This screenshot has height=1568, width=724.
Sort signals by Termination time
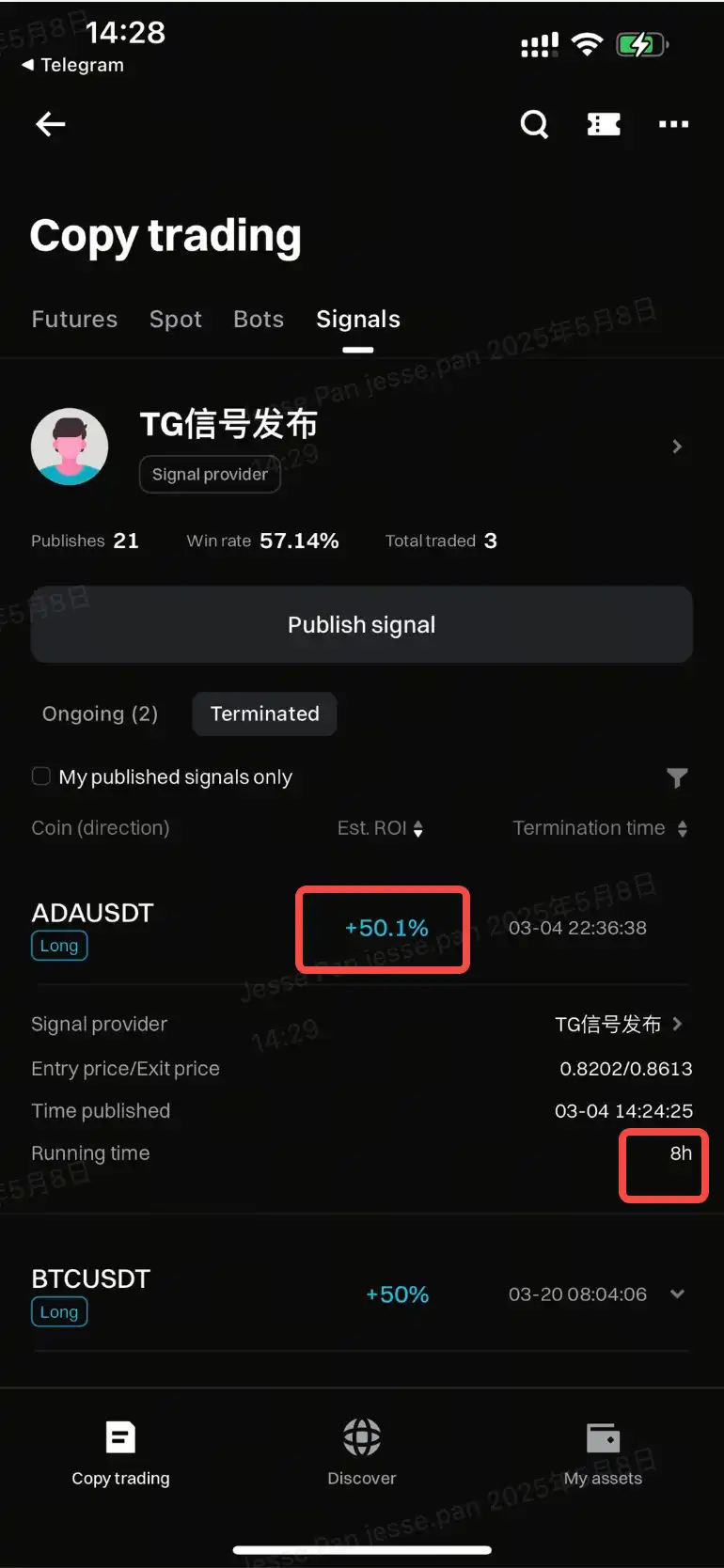(x=599, y=828)
